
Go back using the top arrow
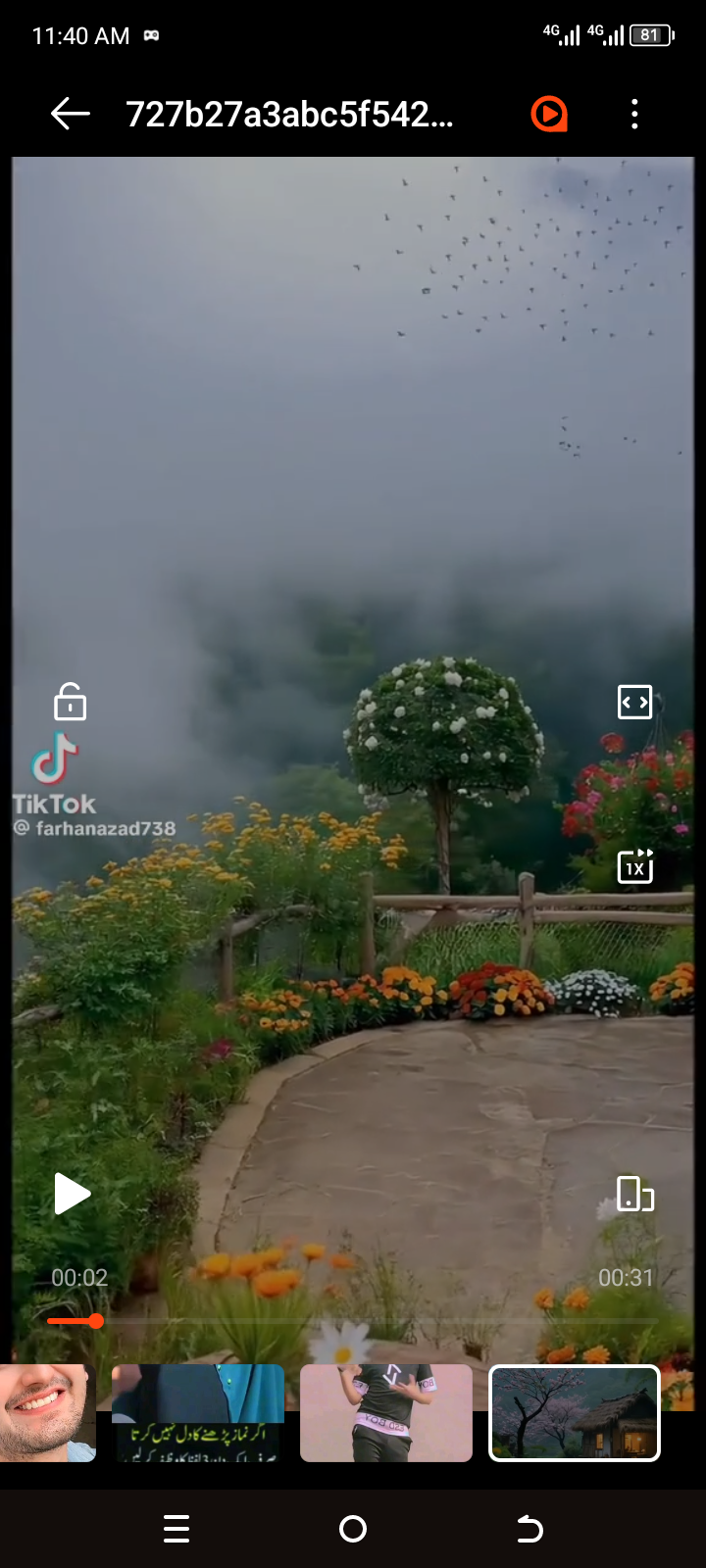coord(71,115)
